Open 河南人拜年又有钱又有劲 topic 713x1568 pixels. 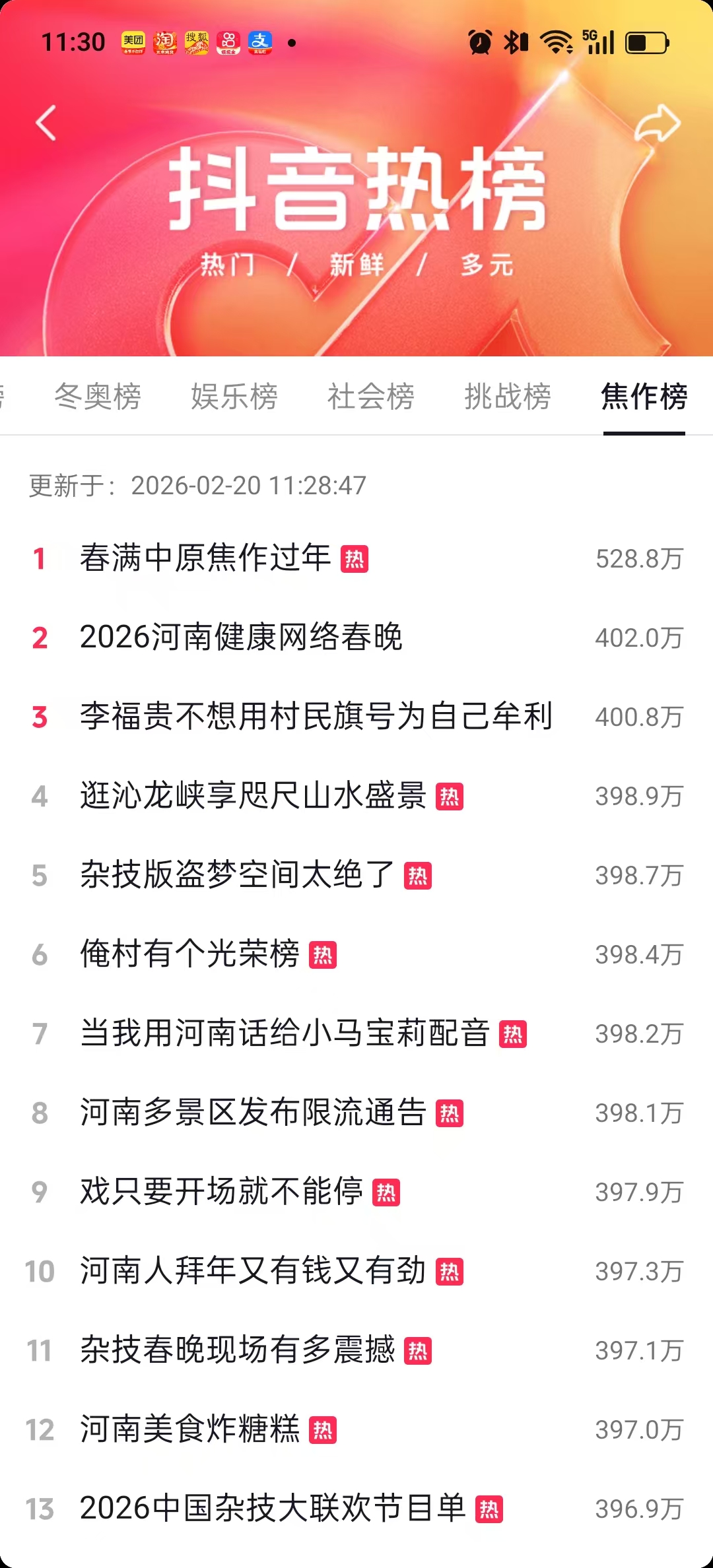(253, 1271)
